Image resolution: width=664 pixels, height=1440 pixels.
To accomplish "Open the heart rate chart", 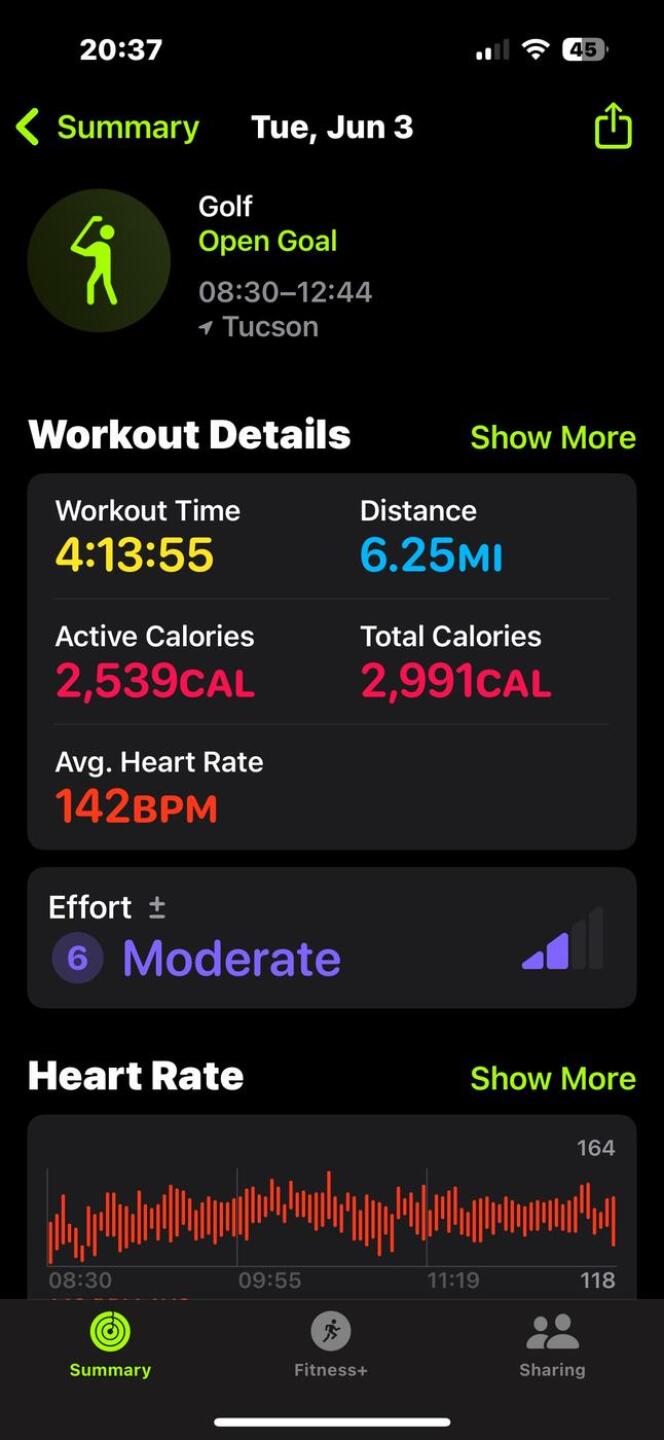I will tap(331, 1215).
